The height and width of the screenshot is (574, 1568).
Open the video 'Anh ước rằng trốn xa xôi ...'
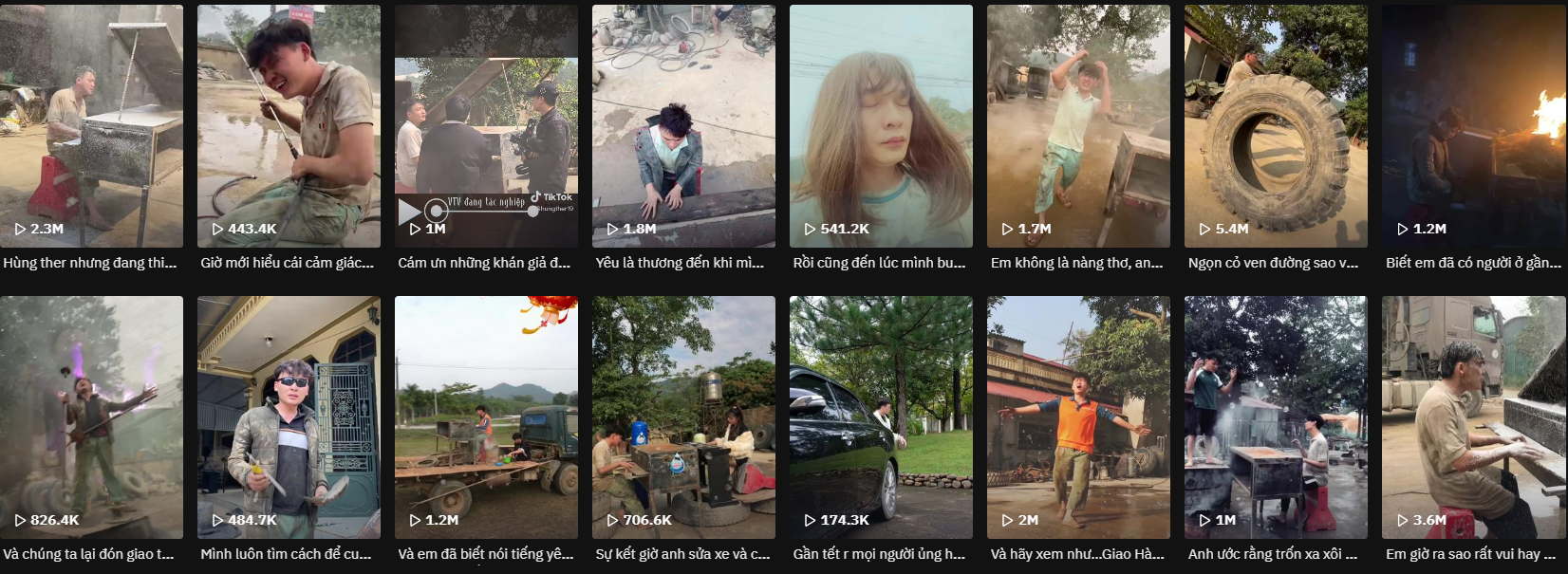tap(1276, 417)
